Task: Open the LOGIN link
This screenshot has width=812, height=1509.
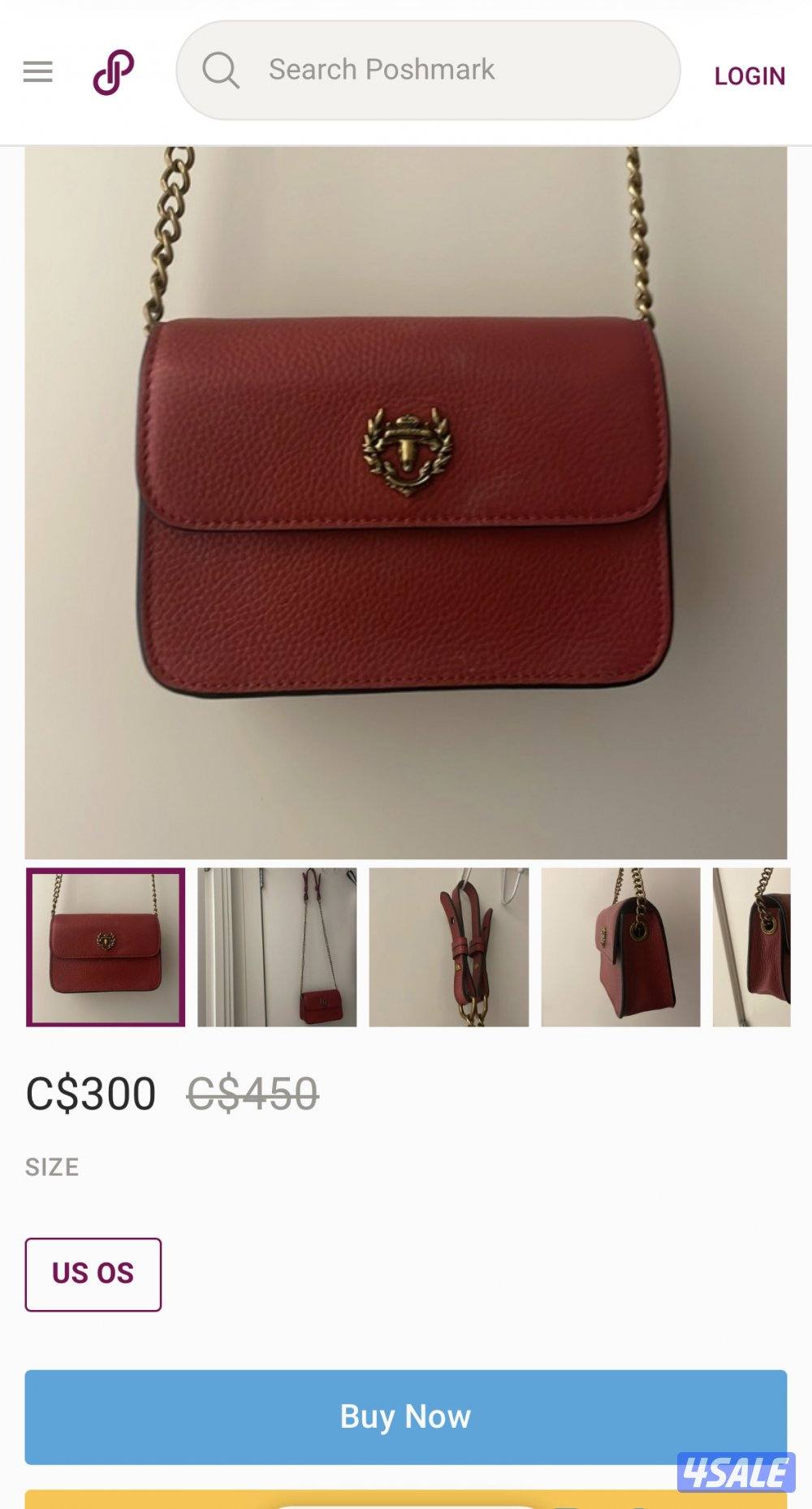Action: [x=749, y=76]
